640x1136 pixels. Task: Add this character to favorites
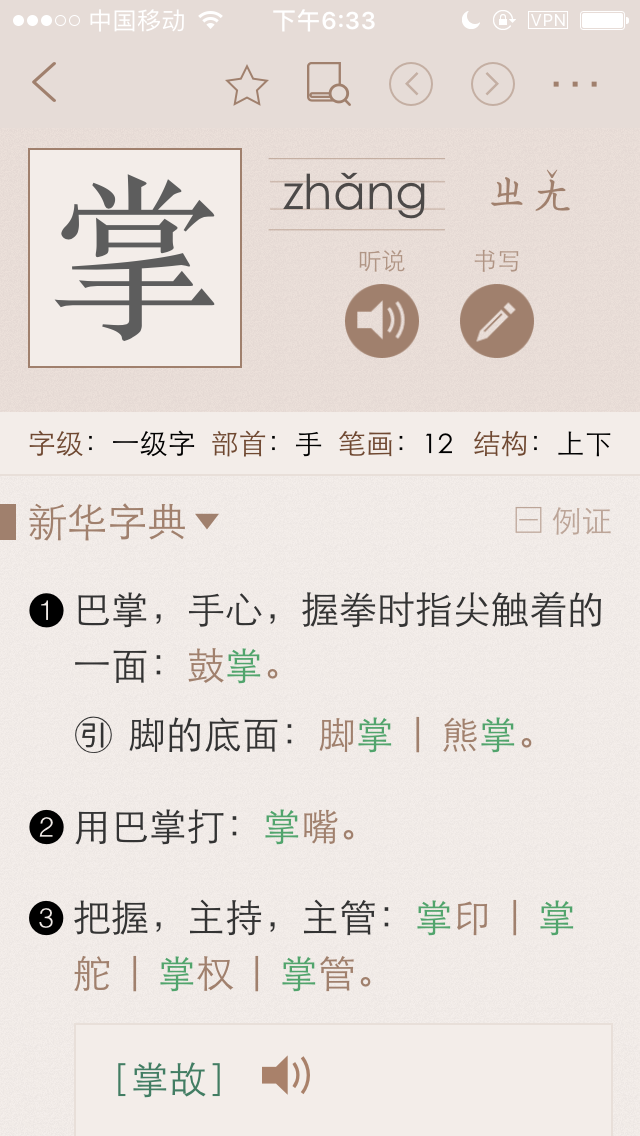point(246,86)
